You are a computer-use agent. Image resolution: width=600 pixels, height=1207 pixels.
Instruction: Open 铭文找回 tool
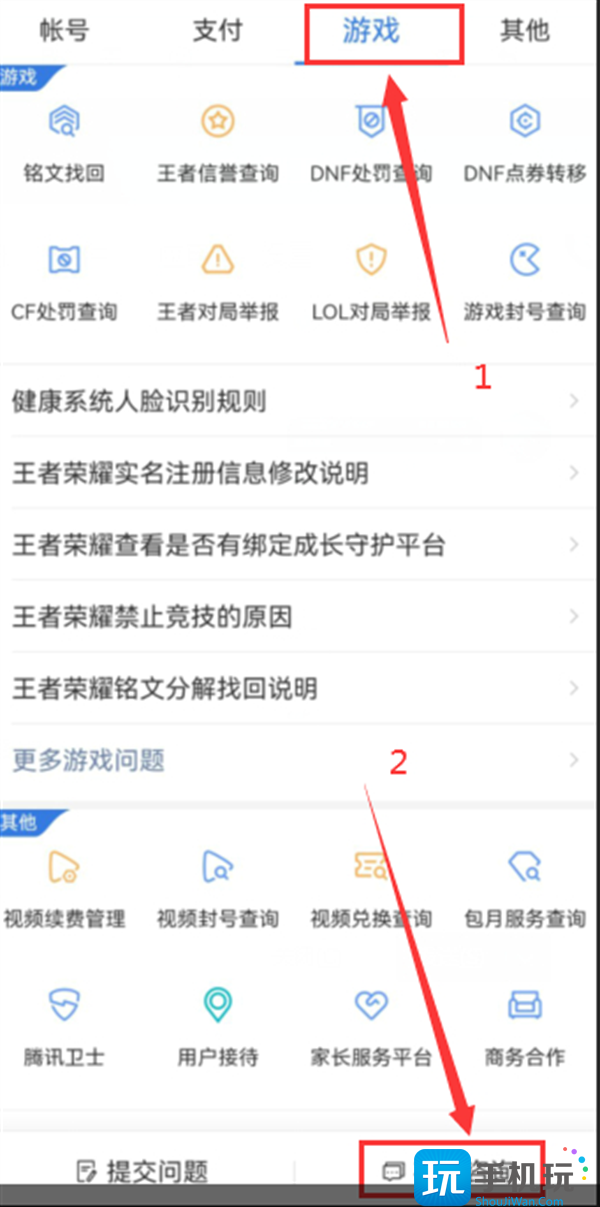(64, 145)
